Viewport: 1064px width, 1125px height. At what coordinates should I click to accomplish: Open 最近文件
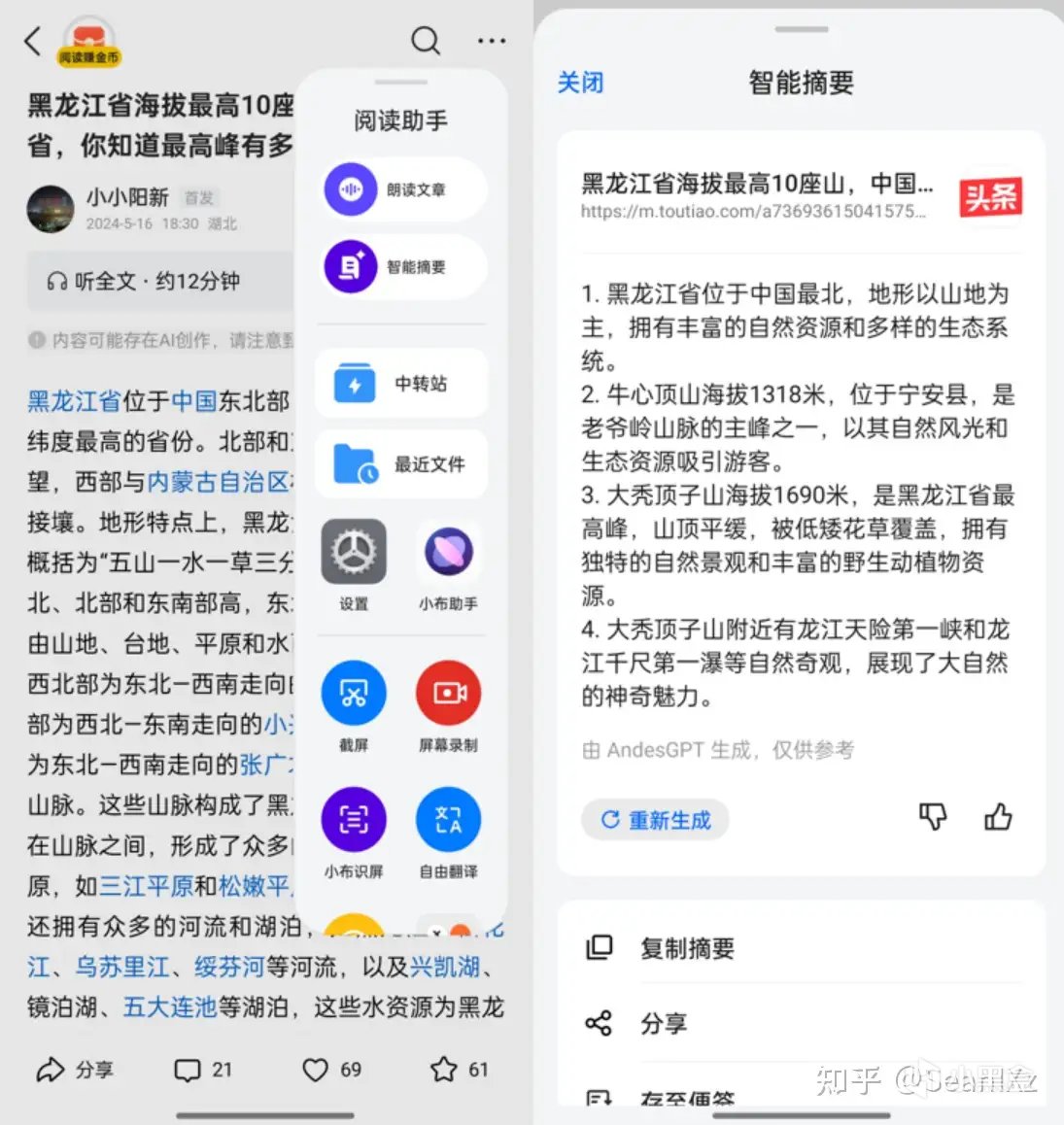click(400, 464)
